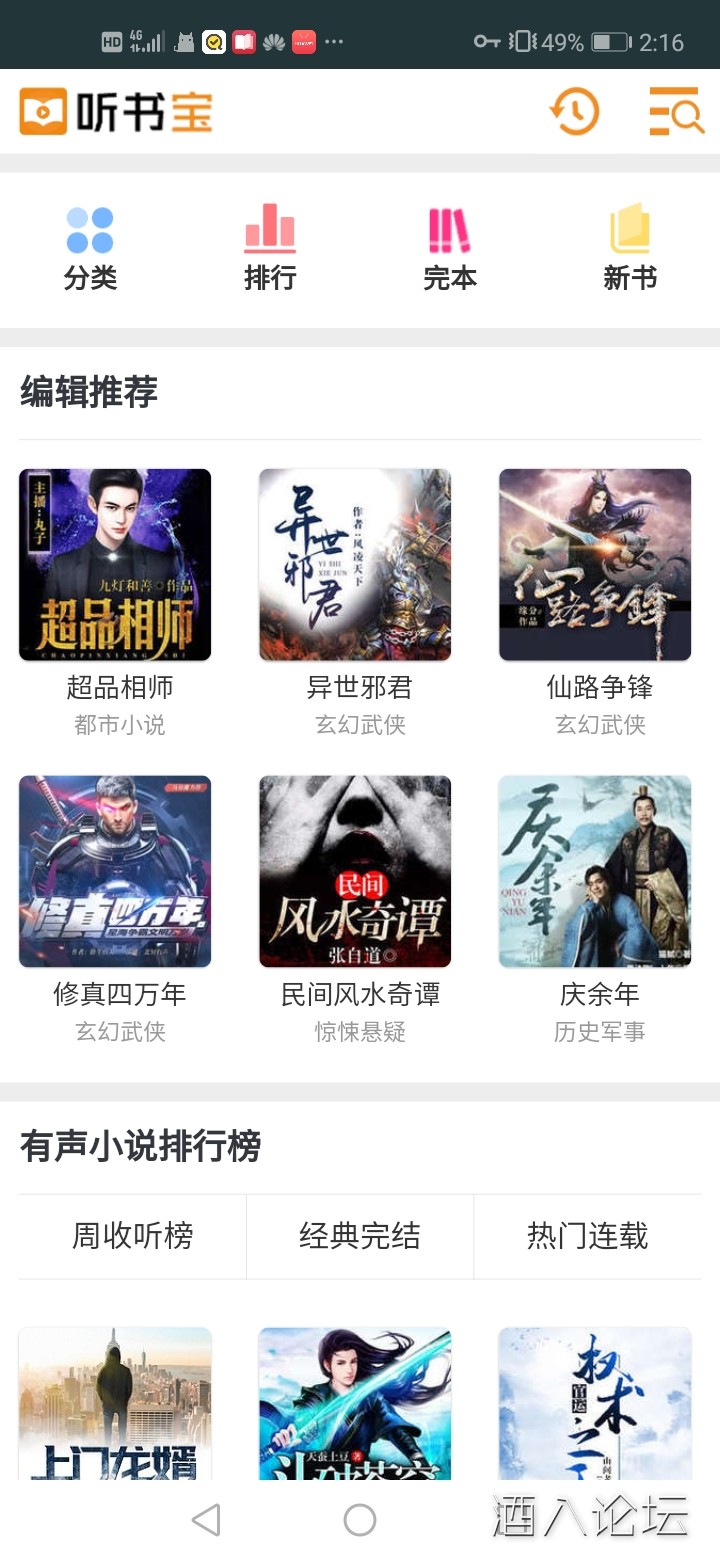720x1560 pixels.
Task: Open the search icon
Action: (x=675, y=113)
